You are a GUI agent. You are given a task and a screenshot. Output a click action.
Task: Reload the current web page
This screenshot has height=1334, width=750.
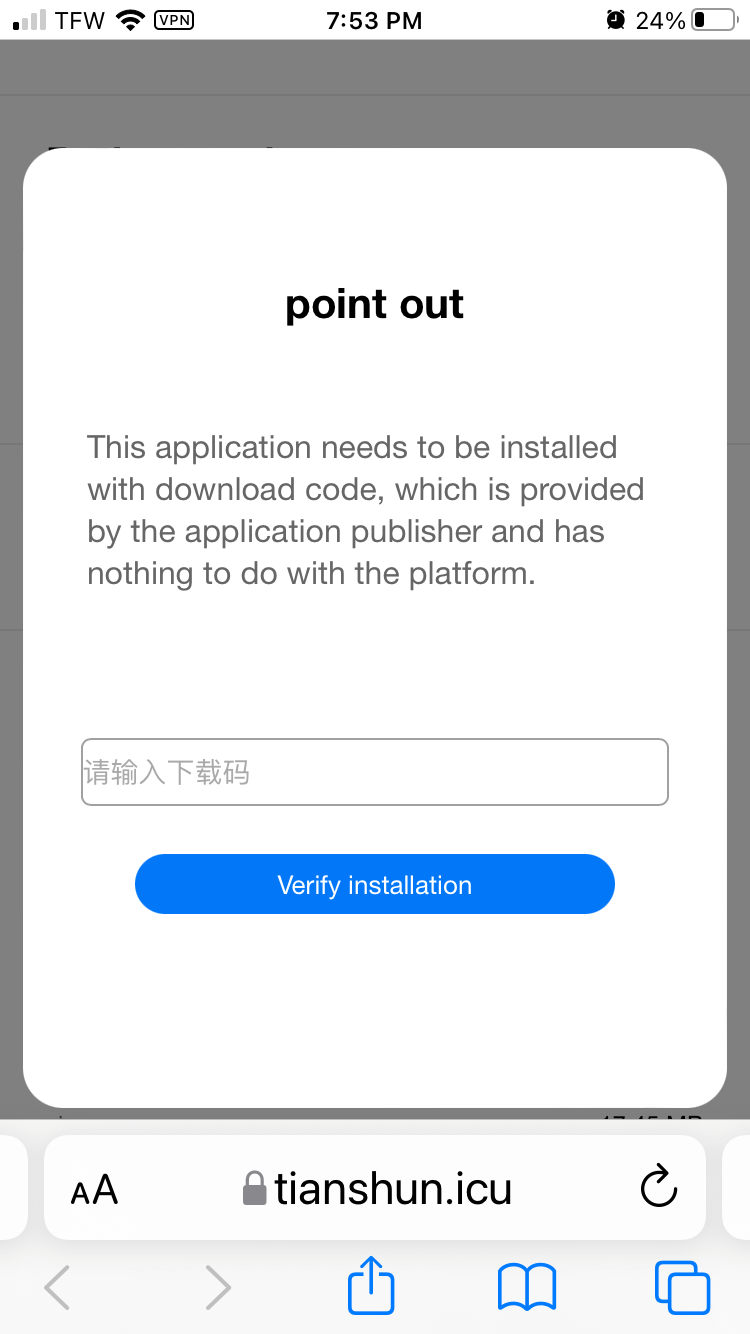click(x=658, y=1188)
